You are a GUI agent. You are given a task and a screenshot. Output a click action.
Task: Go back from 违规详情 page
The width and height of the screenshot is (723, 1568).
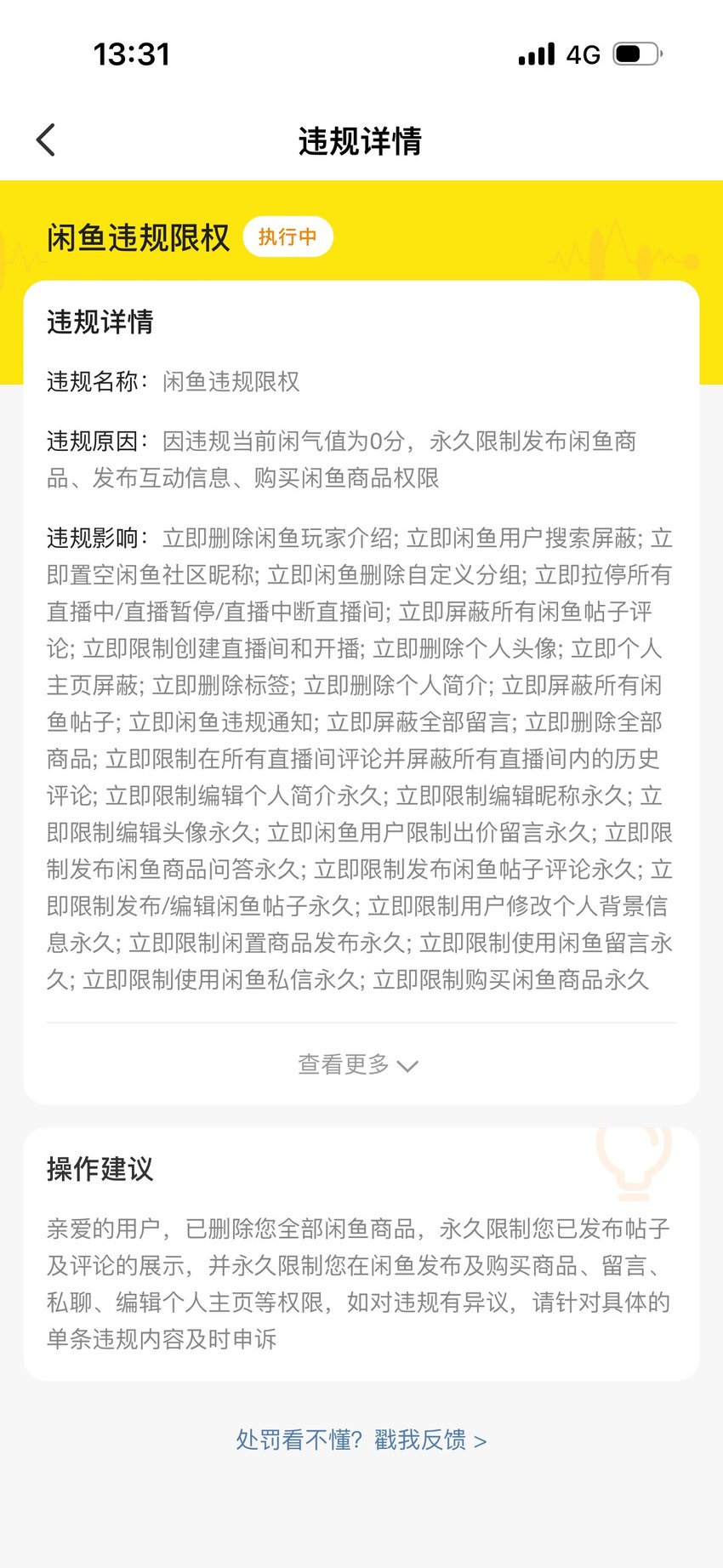click(46, 140)
